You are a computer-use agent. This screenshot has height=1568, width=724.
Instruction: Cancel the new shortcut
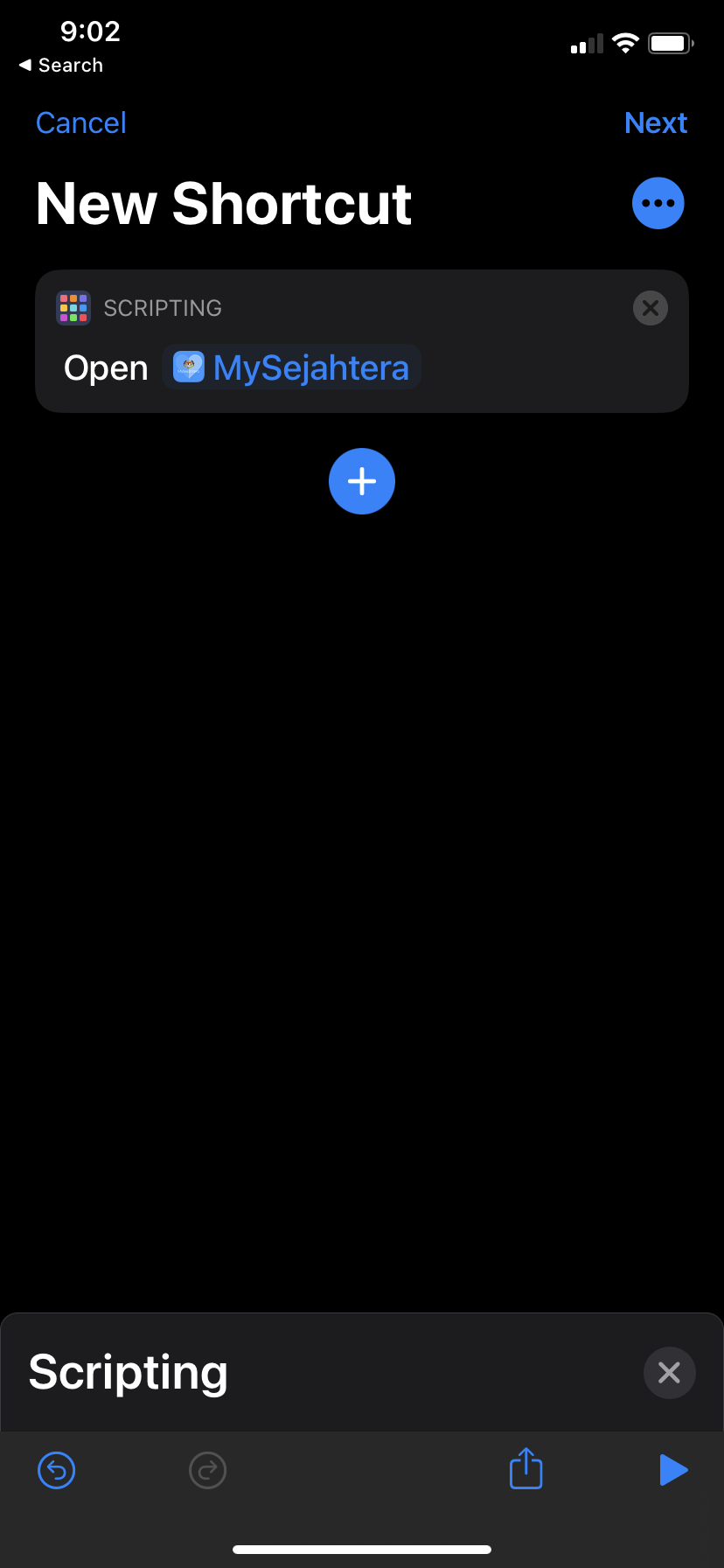click(x=81, y=123)
